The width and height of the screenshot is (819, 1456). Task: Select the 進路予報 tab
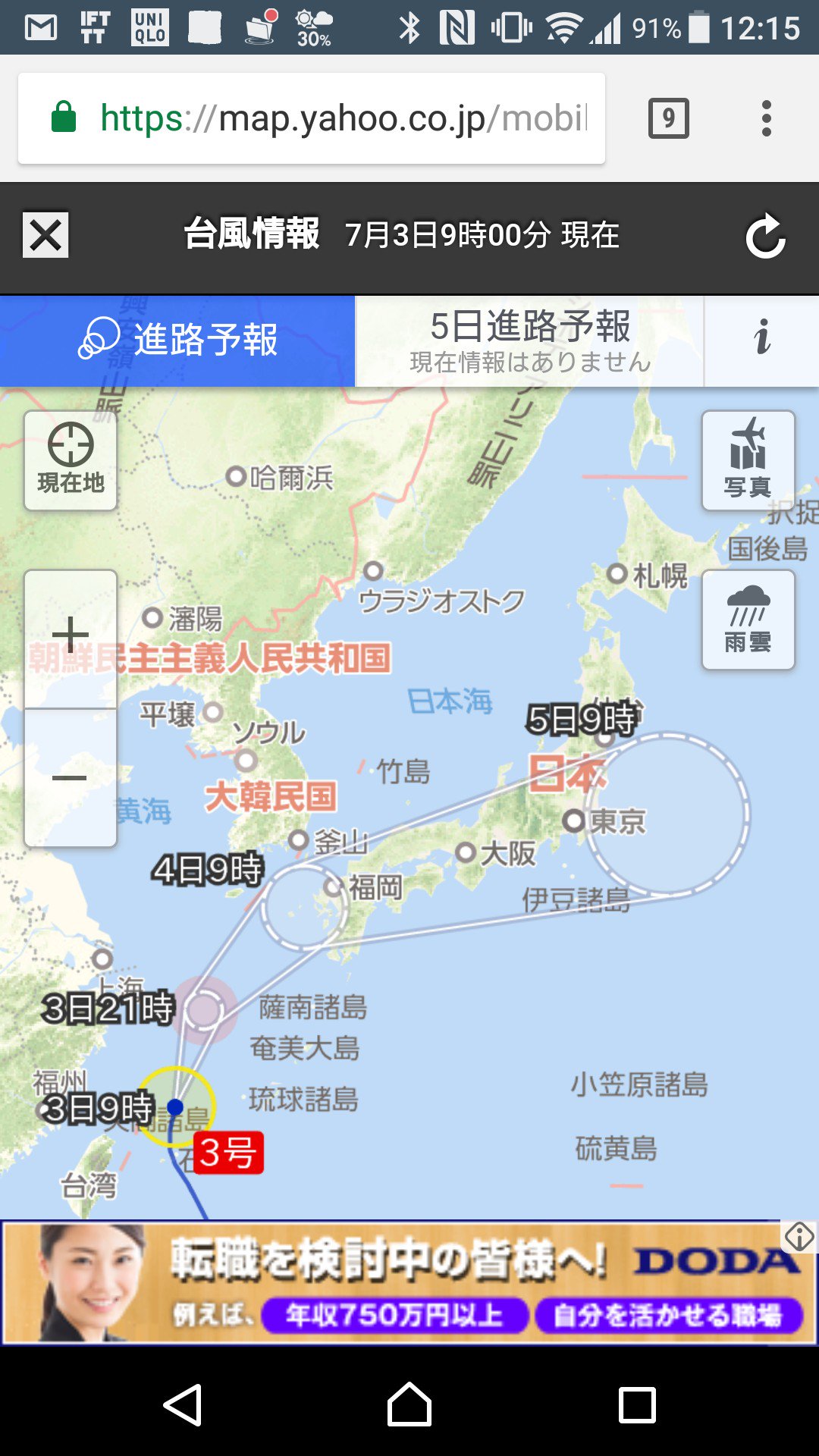click(177, 340)
